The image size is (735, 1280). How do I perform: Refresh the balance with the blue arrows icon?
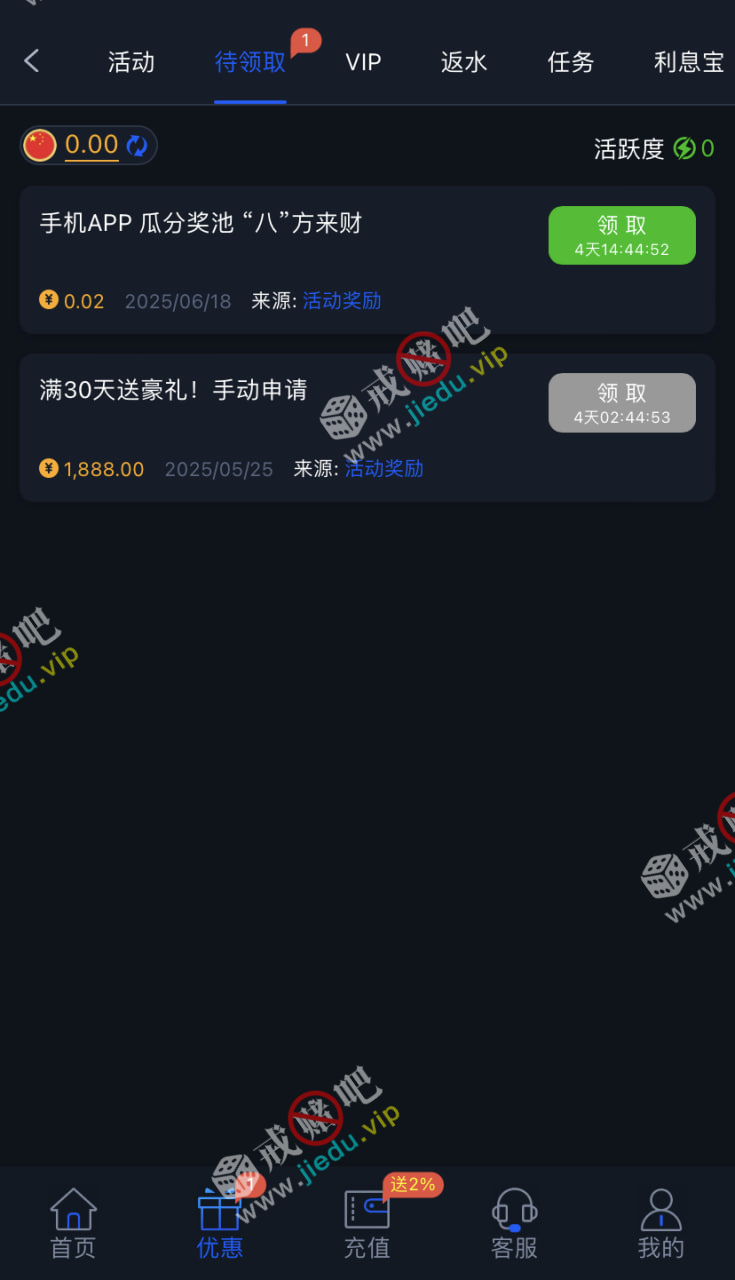tap(137, 146)
